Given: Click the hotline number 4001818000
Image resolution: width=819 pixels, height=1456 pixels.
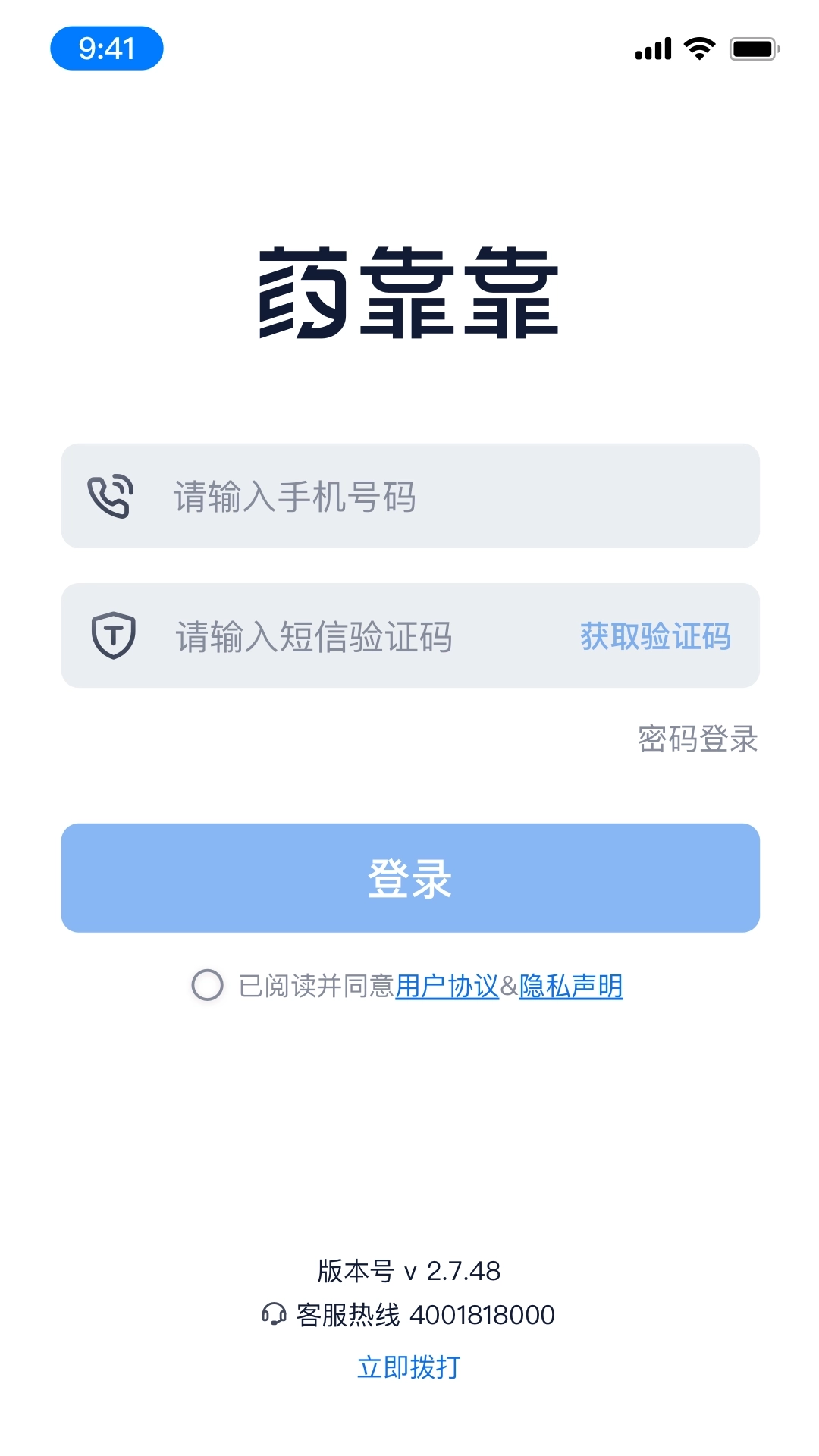Looking at the screenshot, I should coord(483,1314).
